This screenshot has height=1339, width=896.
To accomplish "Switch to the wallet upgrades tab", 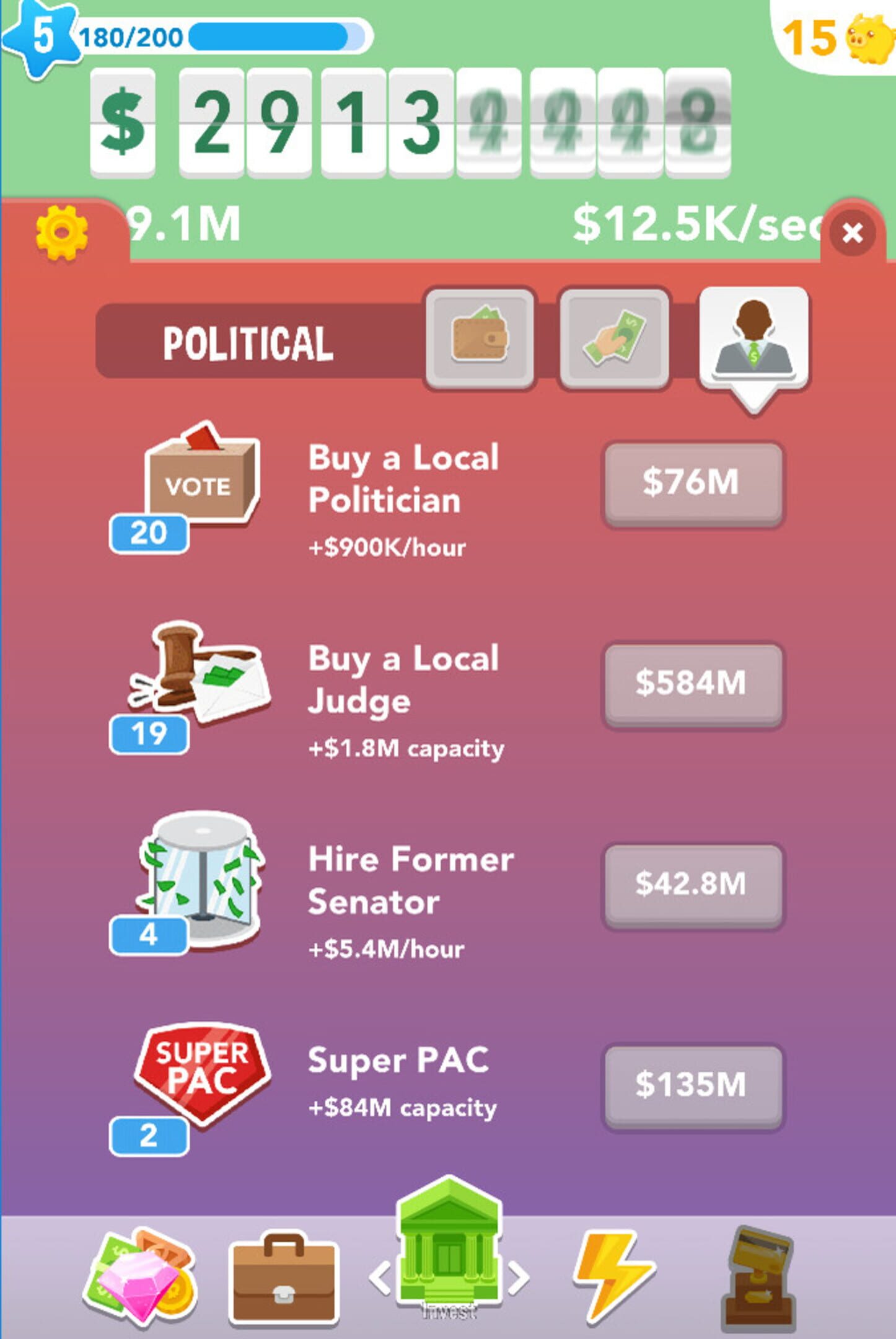I will 480,338.
